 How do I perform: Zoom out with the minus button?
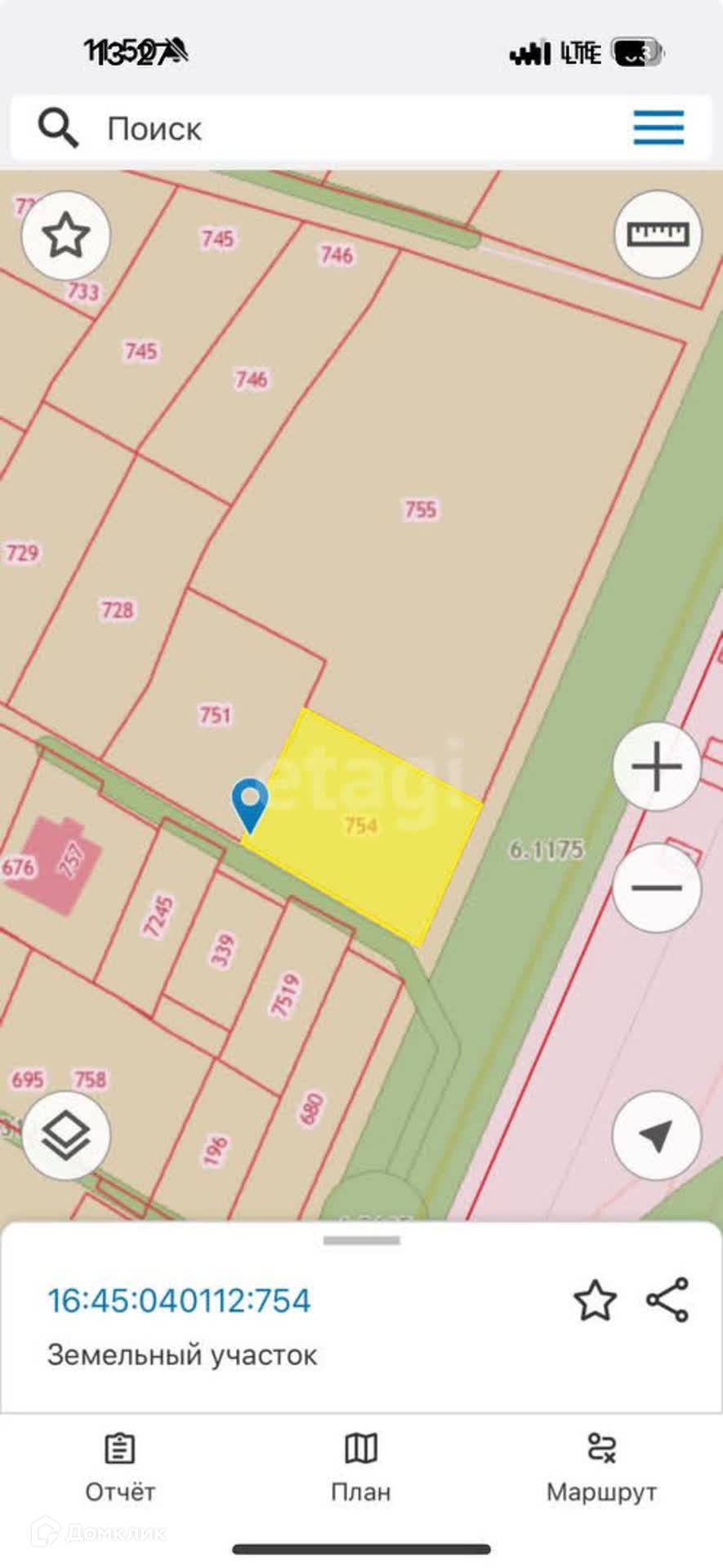(657, 888)
